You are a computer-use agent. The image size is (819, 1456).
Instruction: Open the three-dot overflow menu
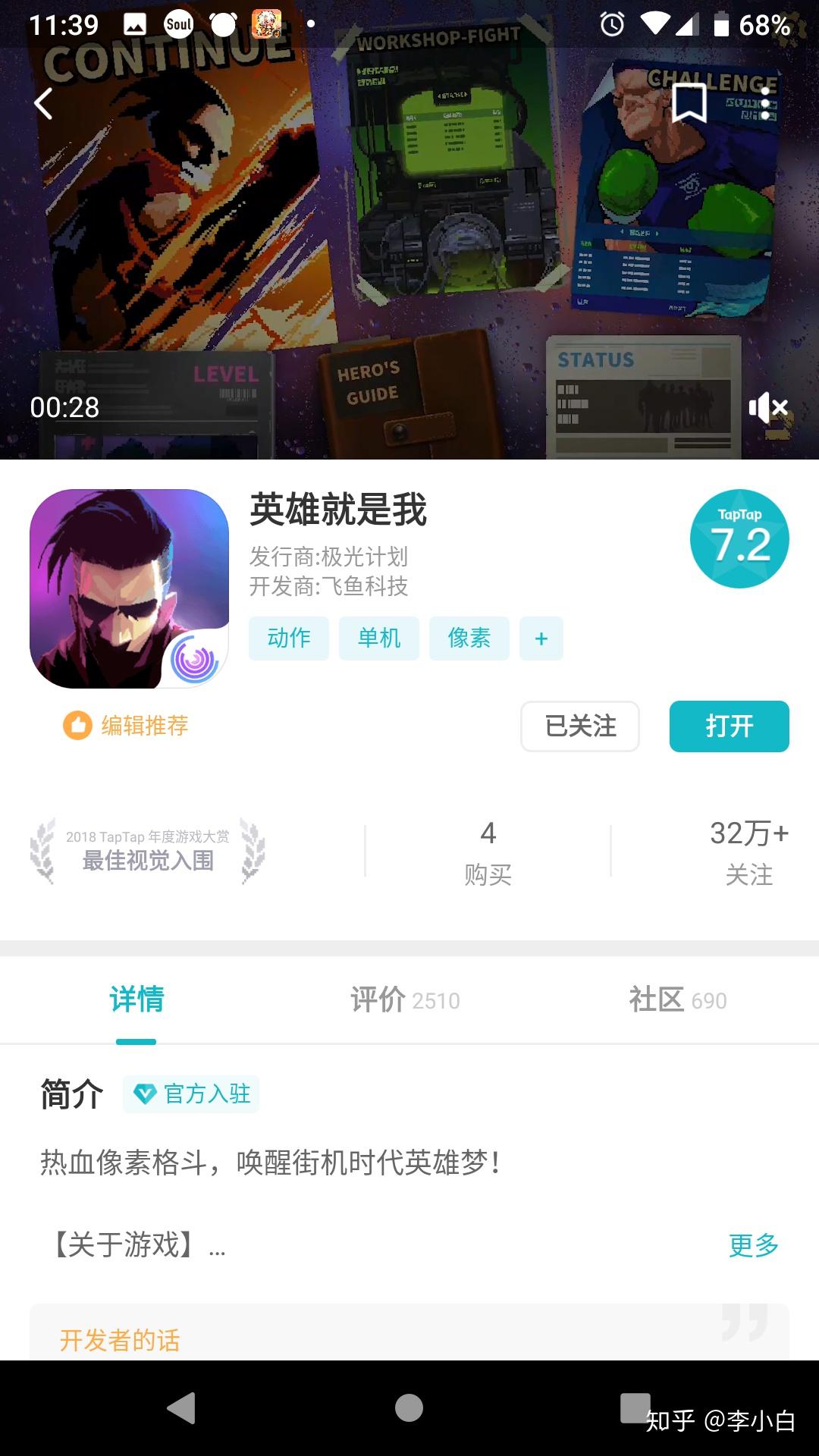766,103
